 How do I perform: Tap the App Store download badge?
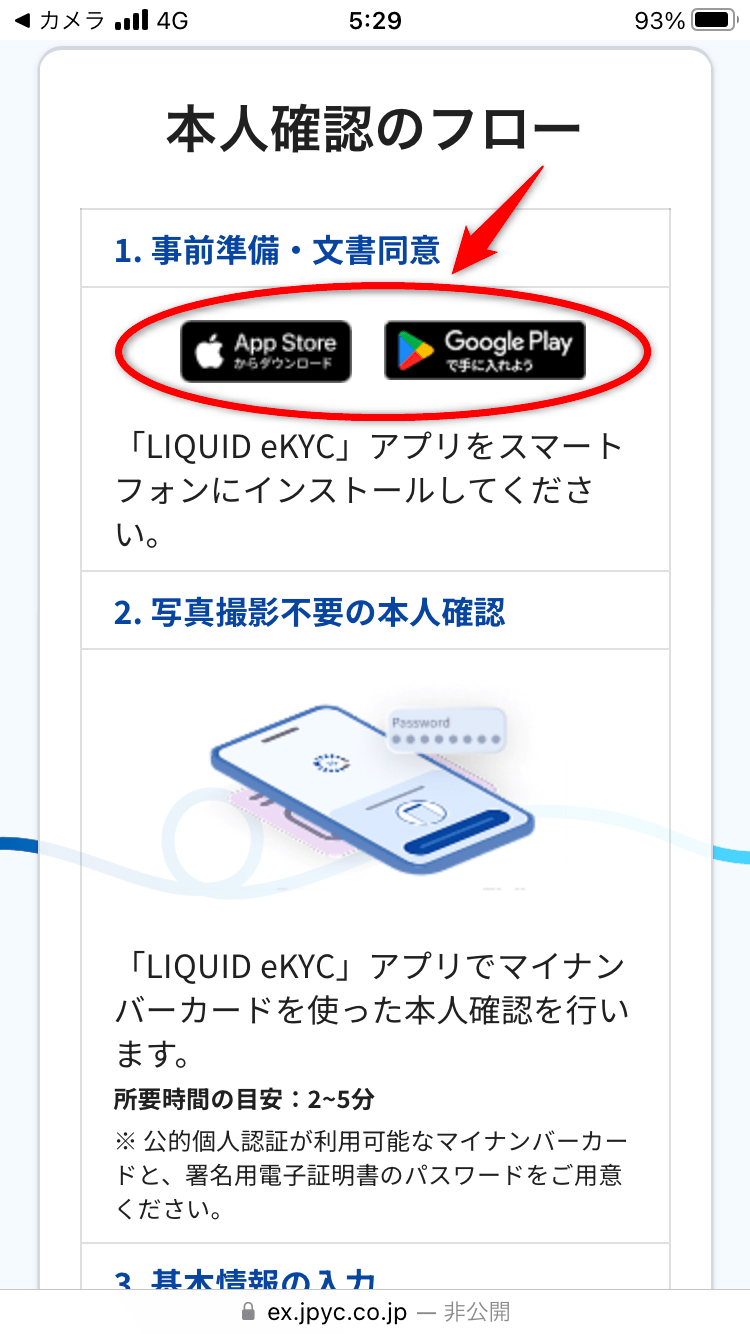pyautogui.click(x=266, y=351)
